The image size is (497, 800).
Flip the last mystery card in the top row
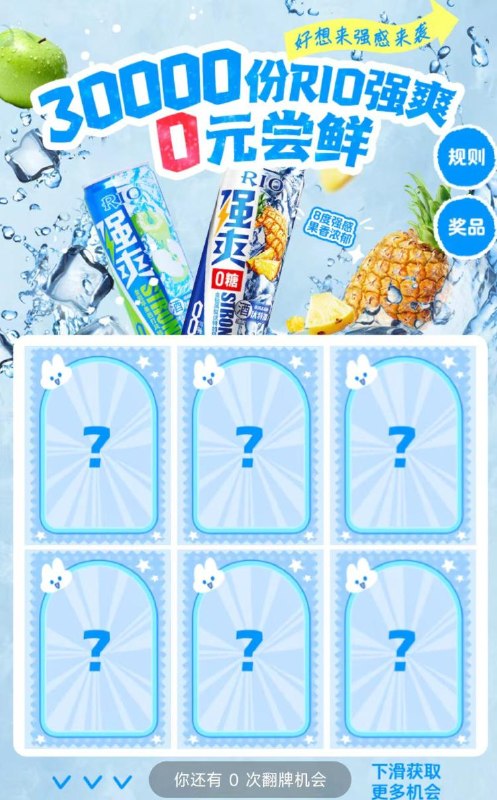[x=403, y=444]
